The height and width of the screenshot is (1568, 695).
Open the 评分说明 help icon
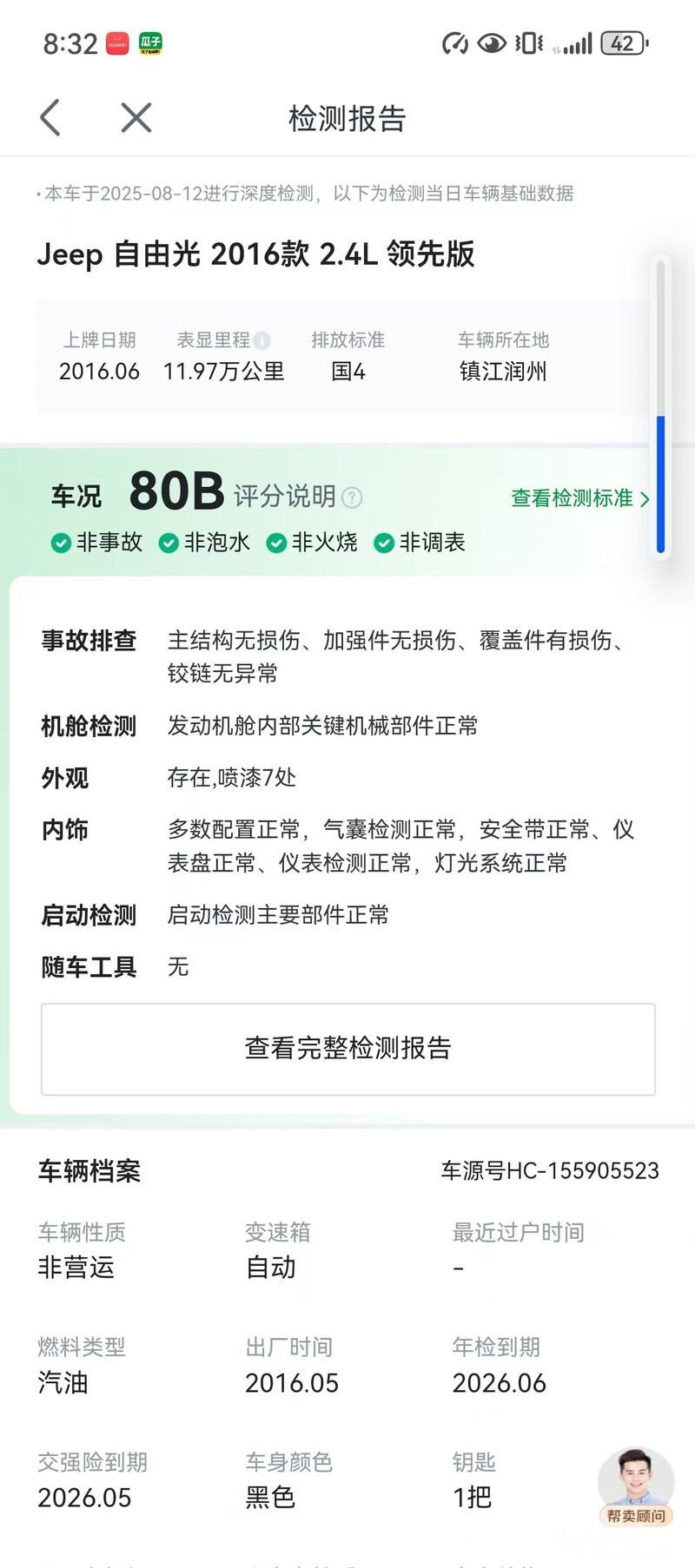352,497
